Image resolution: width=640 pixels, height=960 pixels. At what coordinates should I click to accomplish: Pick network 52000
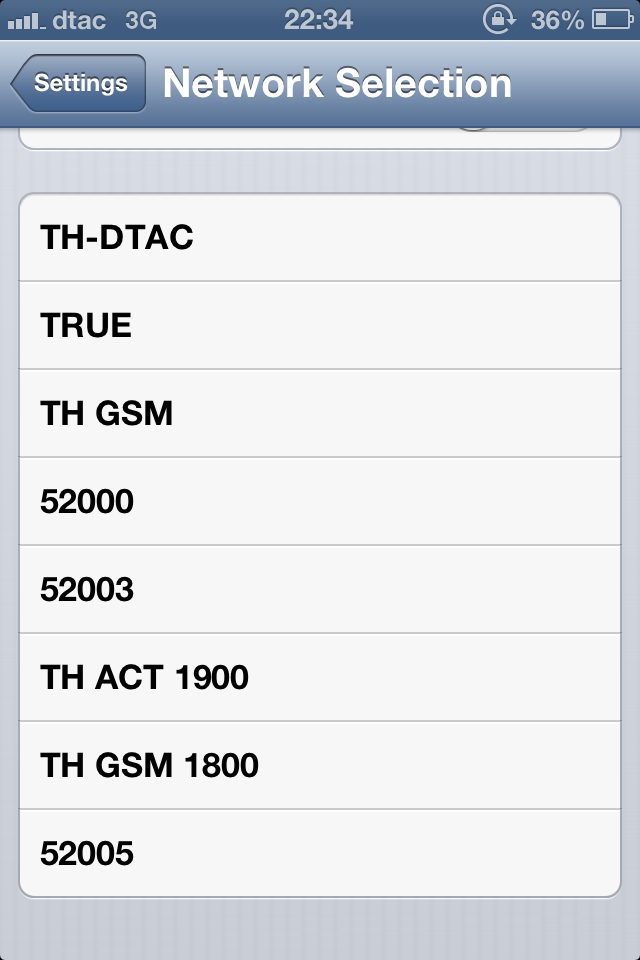[x=320, y=501]
